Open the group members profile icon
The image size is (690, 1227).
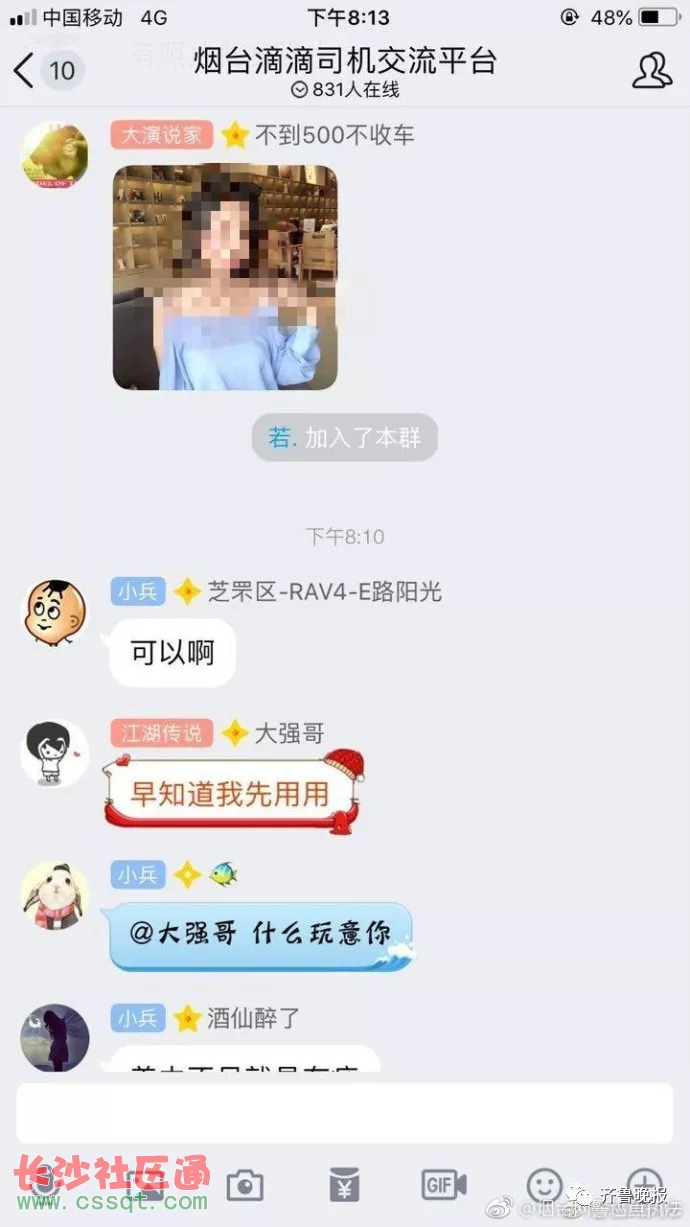(652, 69)
